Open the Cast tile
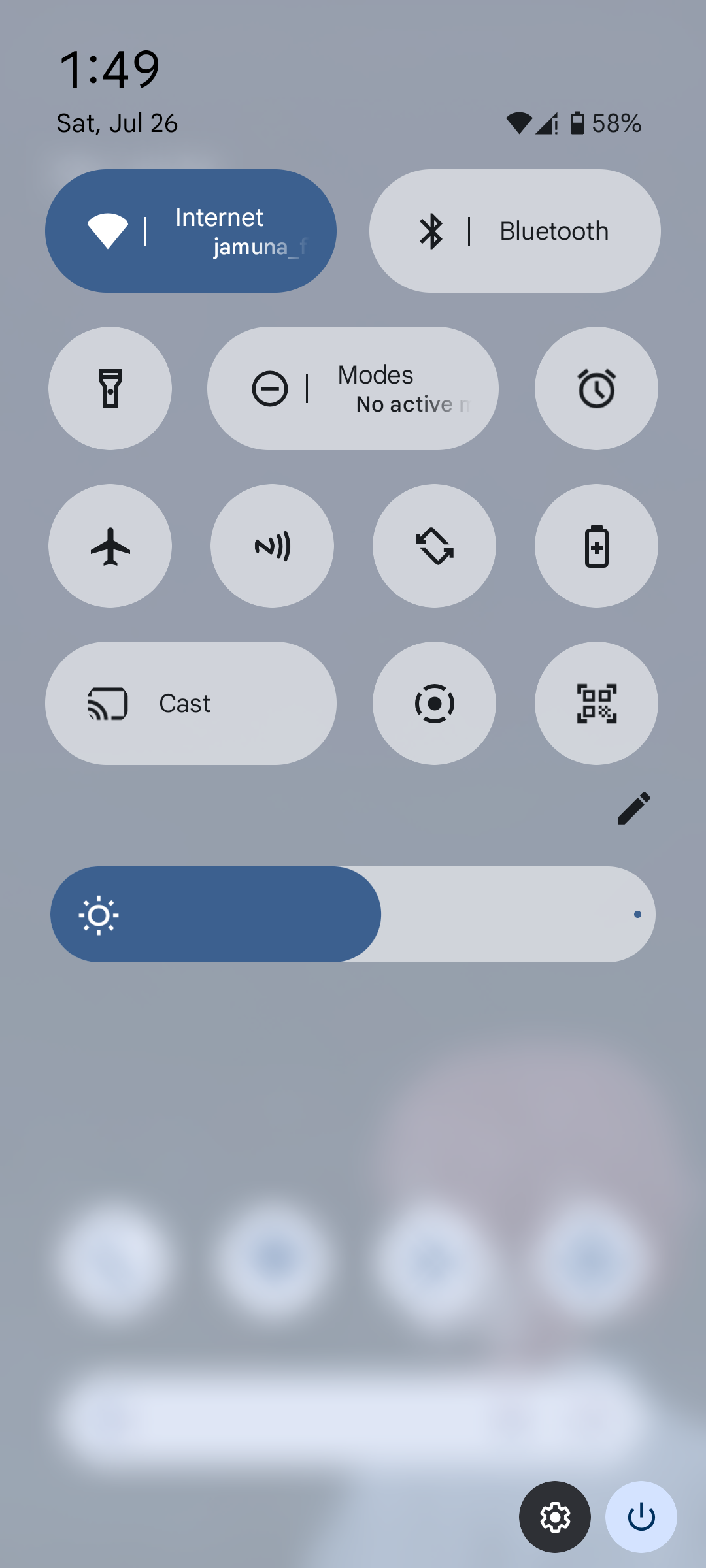 [x=190, y=704]
